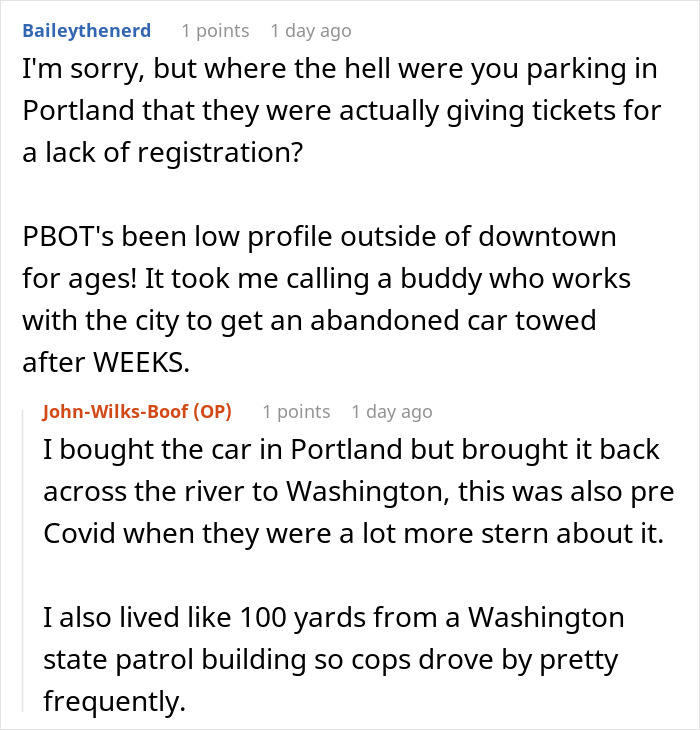Open Baileythenerd's user profile

pyautogui.click(x=86, y=31)
